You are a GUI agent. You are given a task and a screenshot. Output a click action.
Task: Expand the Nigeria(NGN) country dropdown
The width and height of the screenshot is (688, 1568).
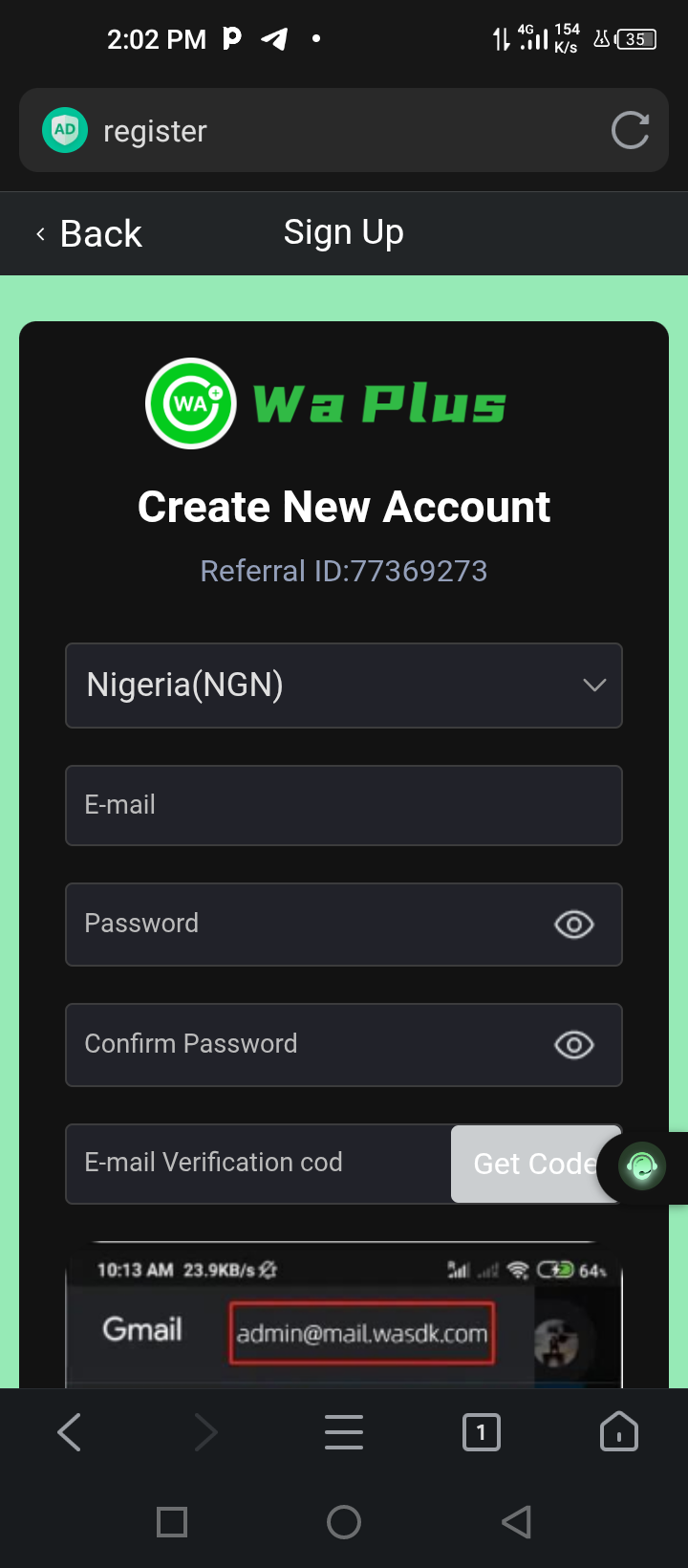tap(344, 686)
